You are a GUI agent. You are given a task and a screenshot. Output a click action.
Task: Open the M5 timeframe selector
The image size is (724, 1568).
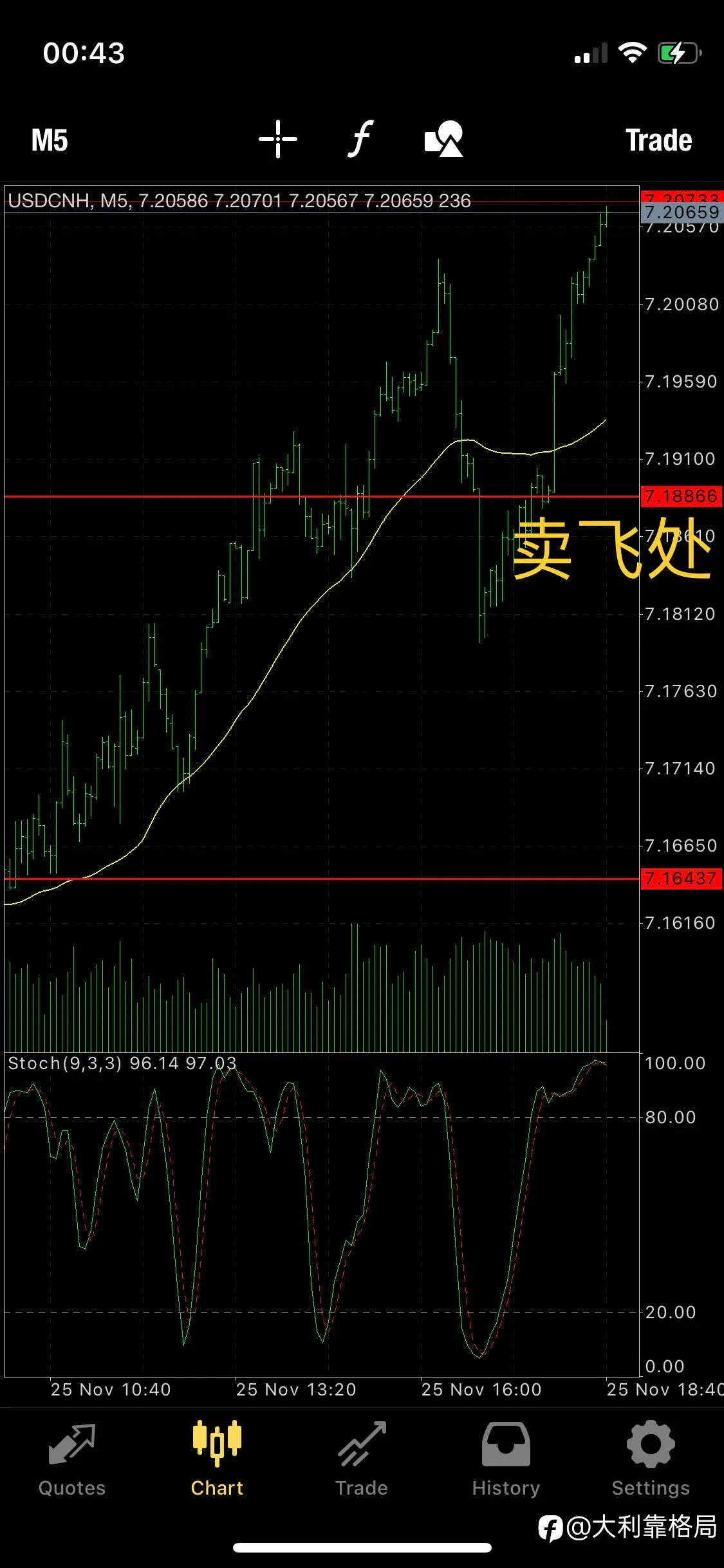pyautogui.click(x=50, y=140)
